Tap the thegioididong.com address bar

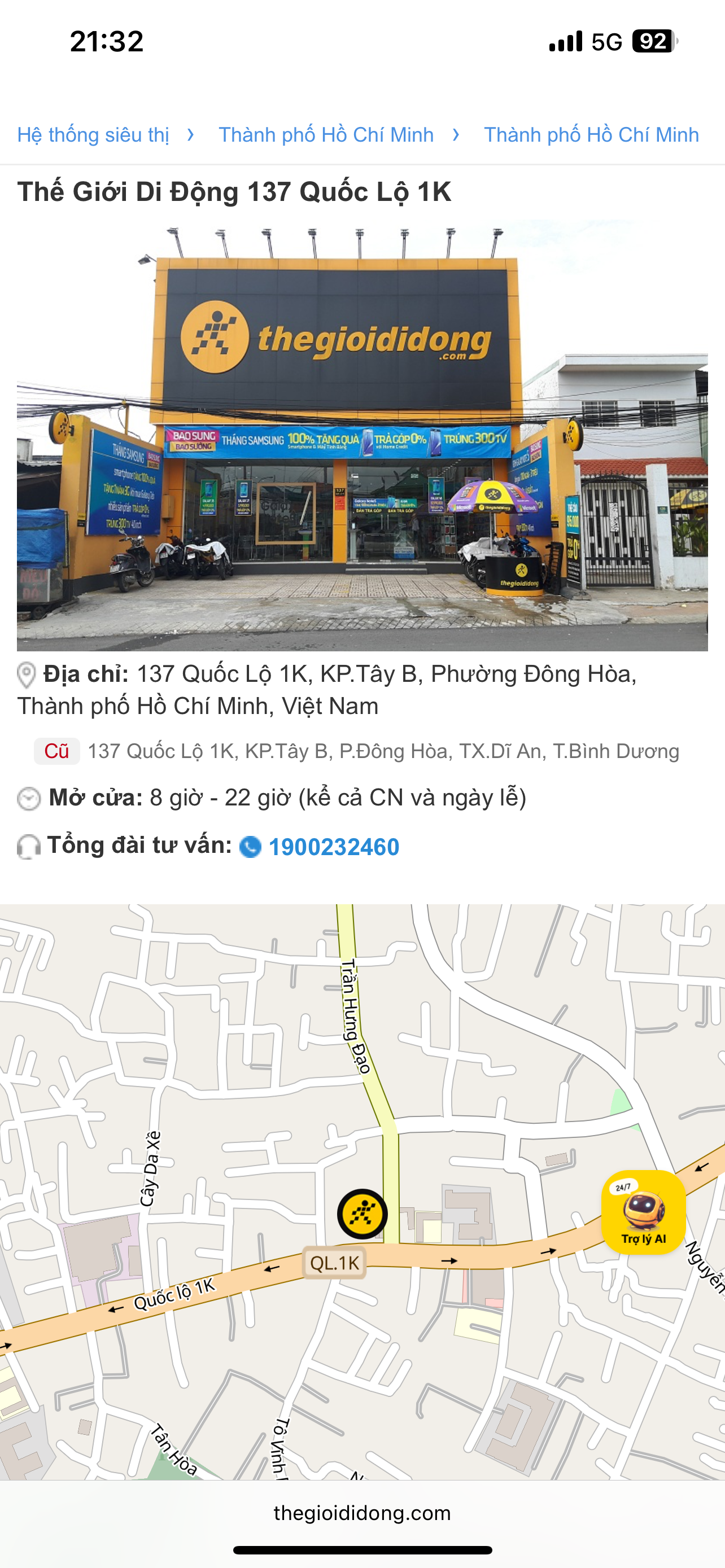coord(362,1513)
